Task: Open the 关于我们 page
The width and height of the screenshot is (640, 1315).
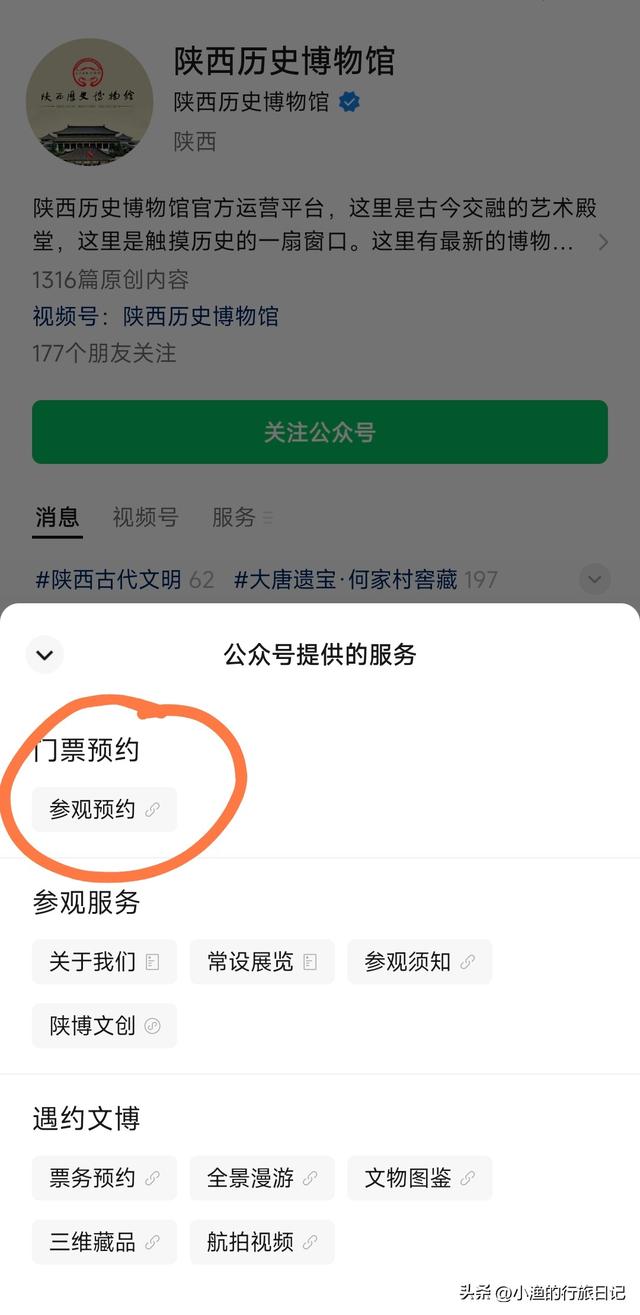Action: pos(104,962)
